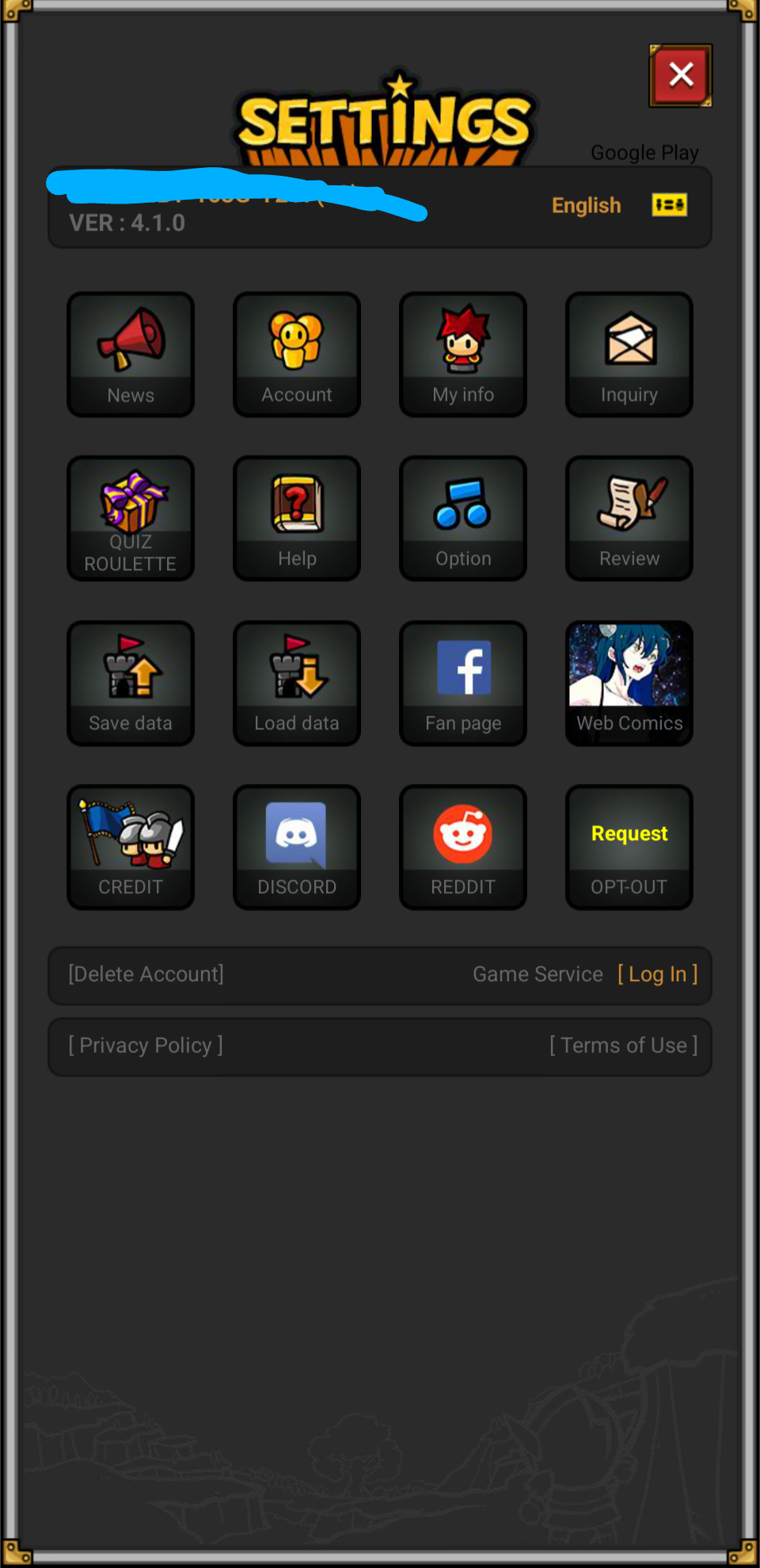Screen dimensions: 760x1568
Task: Open the News tile
Action: 131,354
